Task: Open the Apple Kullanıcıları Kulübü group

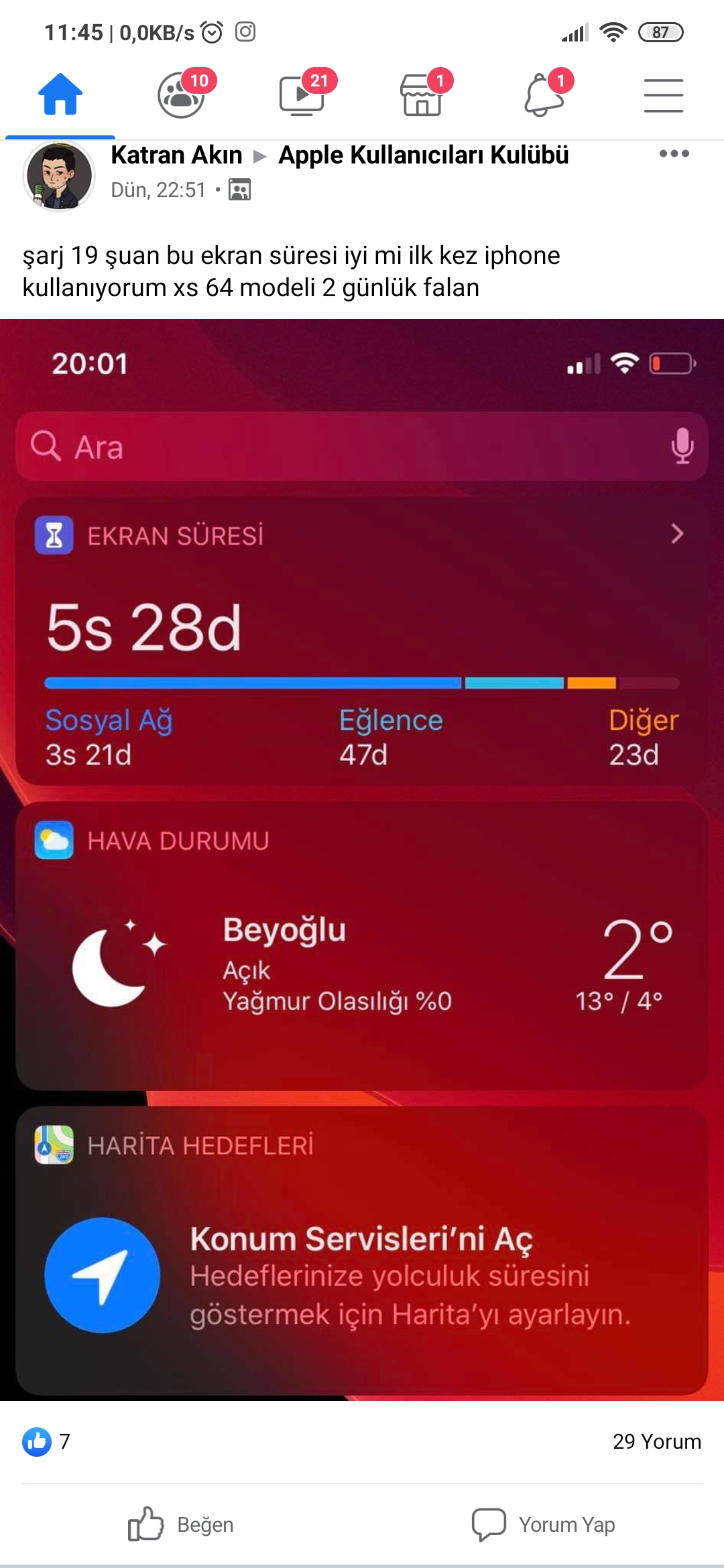Action: click(x=424, y=155)
